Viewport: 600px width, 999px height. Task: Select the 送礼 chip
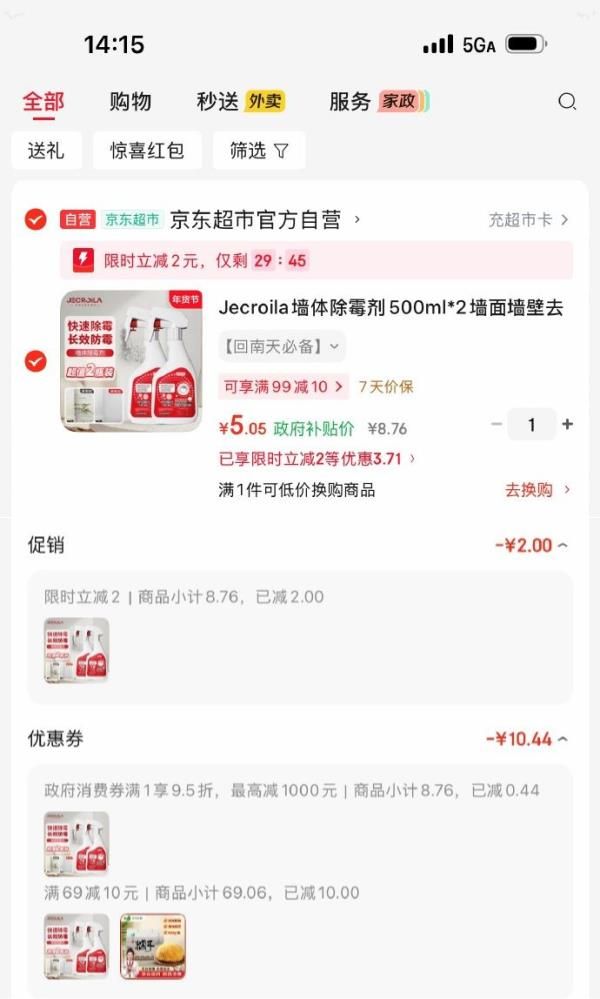(46, 150)
